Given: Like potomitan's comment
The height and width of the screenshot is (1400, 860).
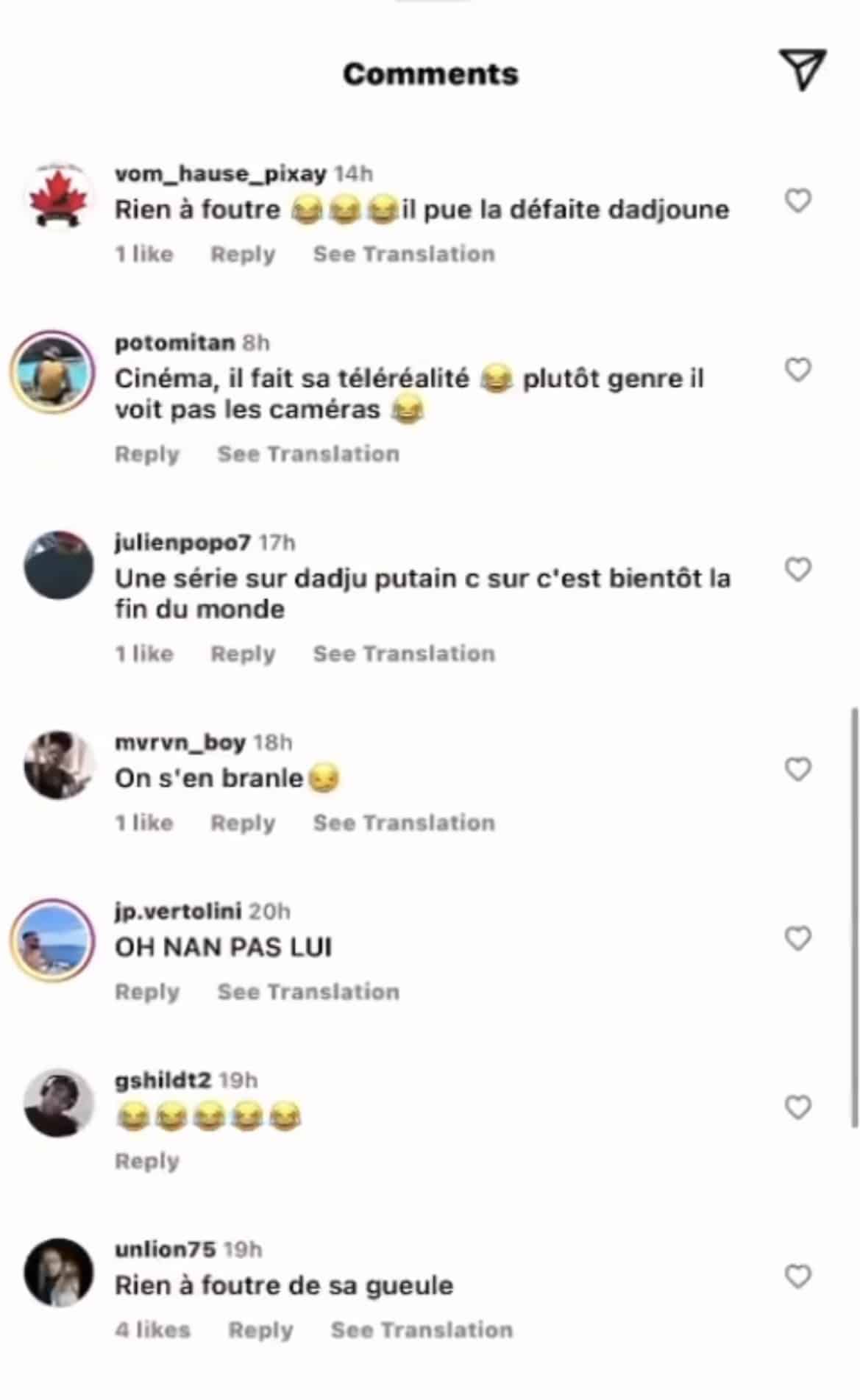Looking at the screenshot, I should tap(798, 370).
